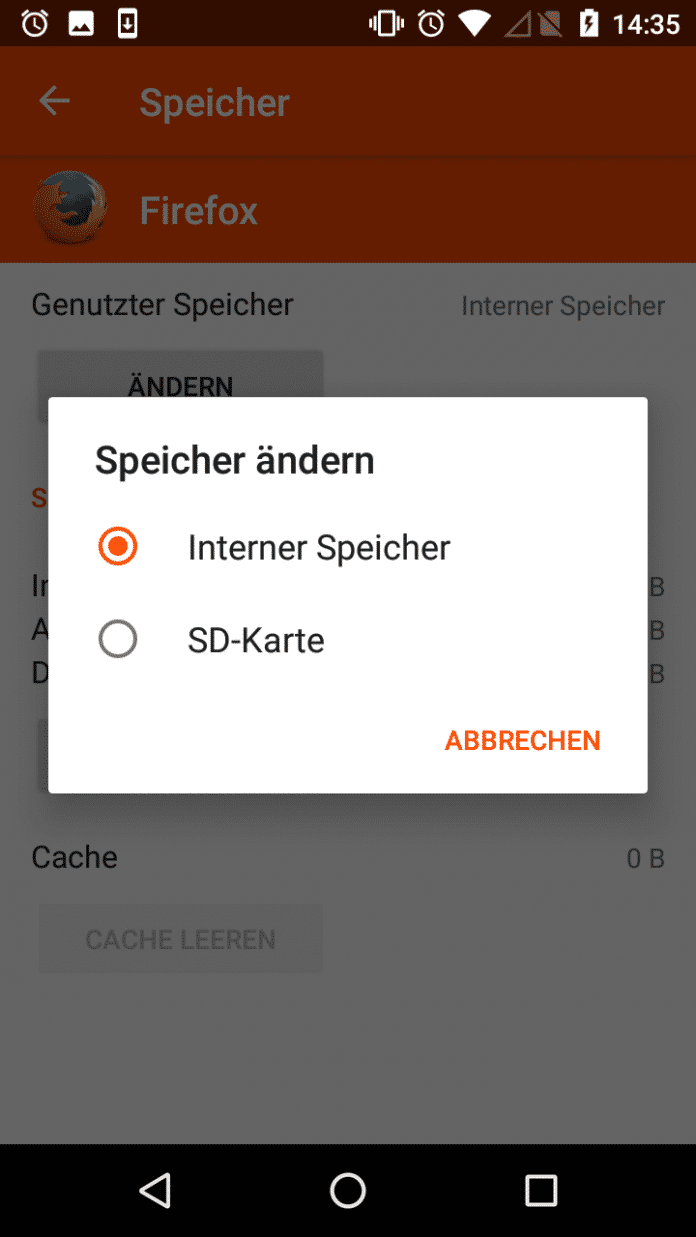
Task: Tap the system back button
Action: [155, 1190]
